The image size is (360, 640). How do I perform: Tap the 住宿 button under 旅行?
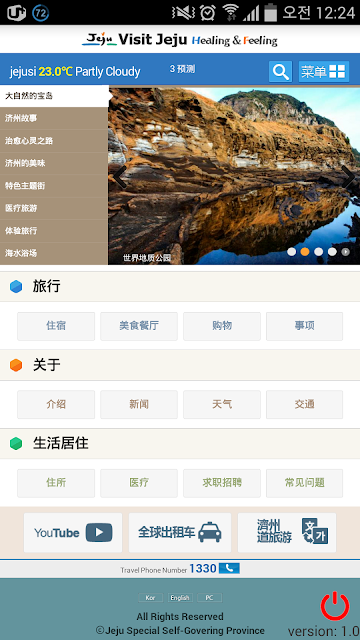[56, 326]
